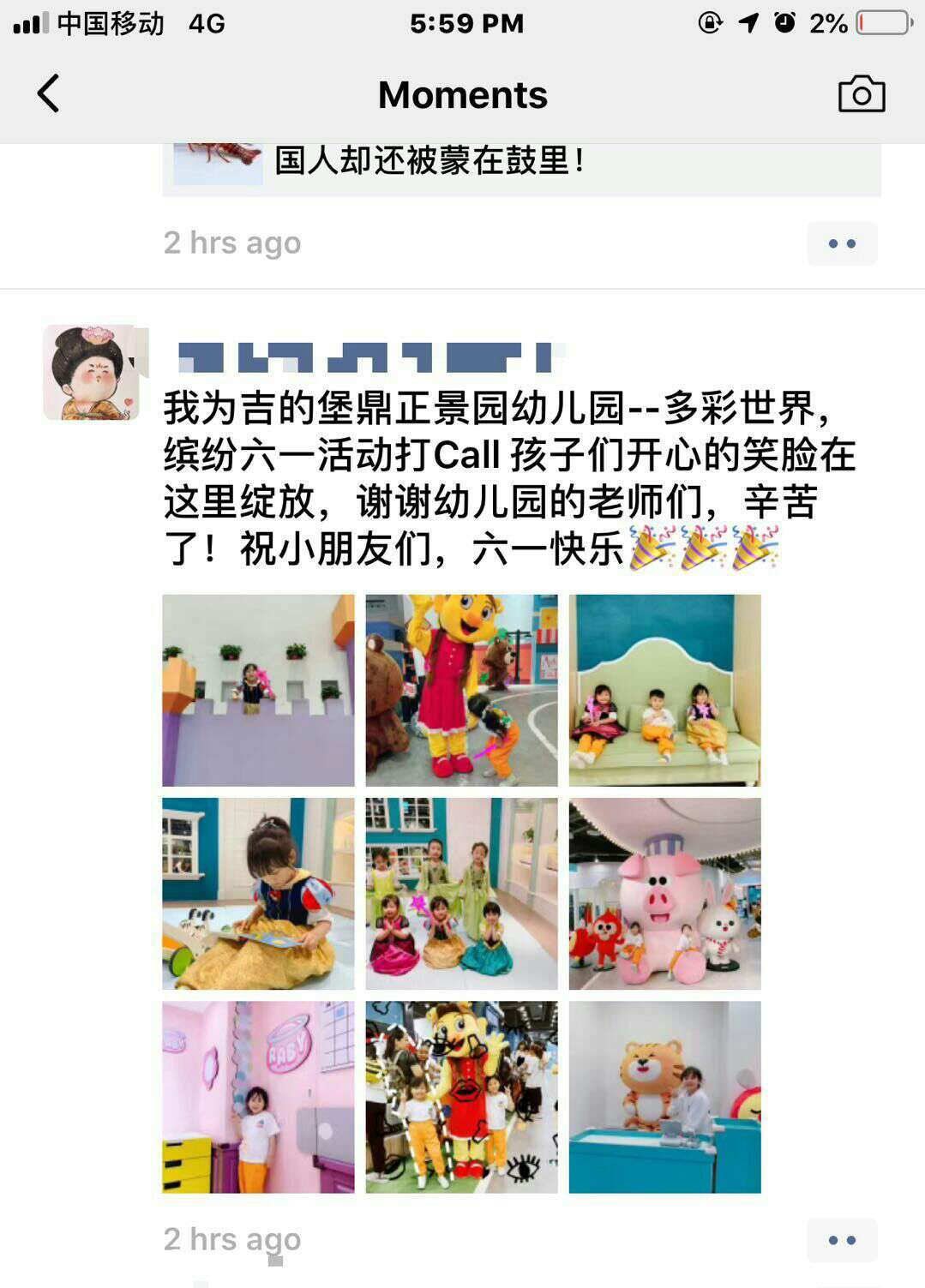View photo of tiger statue behind teal counter
The image size is (925, 1288).
coord(664,1097)
